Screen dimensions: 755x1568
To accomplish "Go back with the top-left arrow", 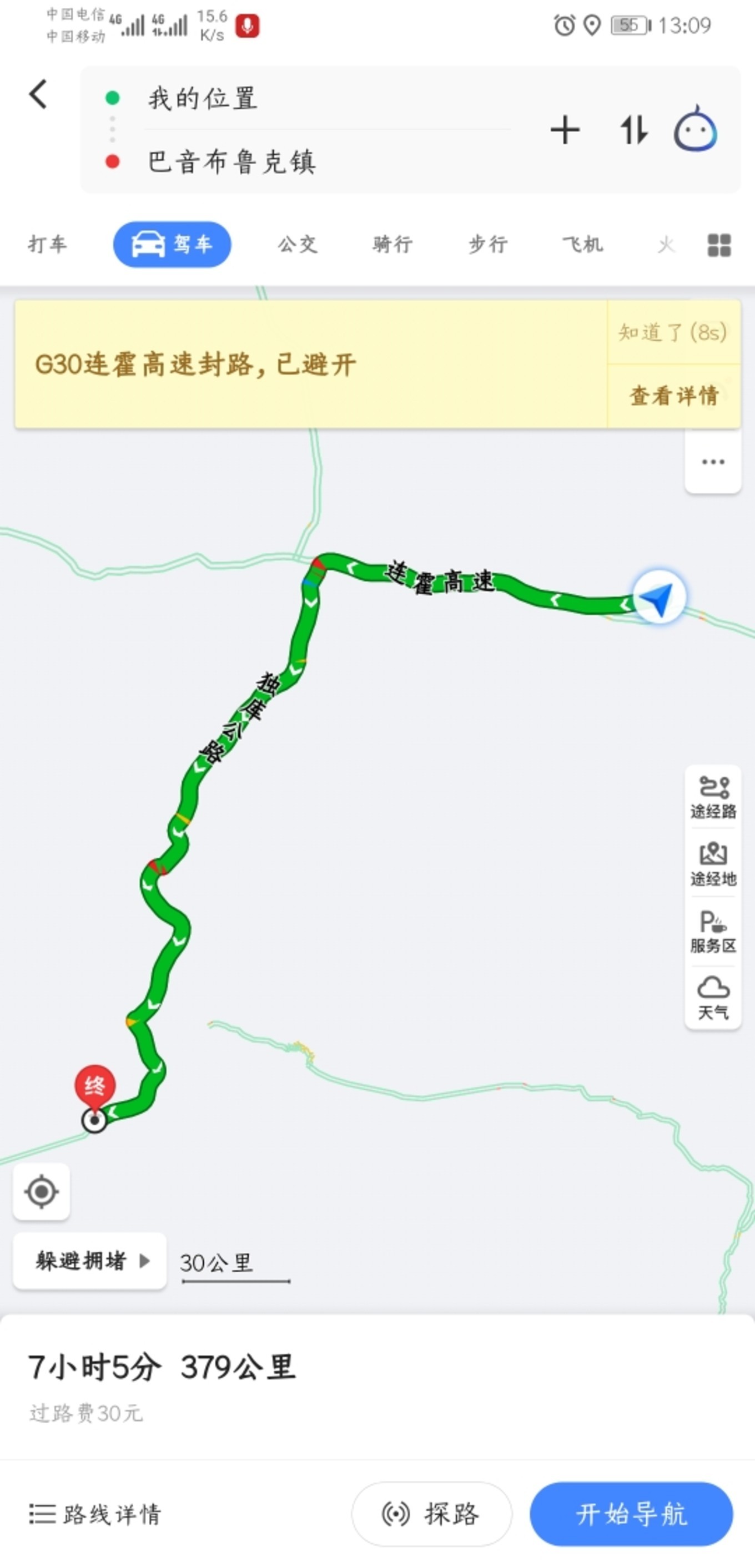I will pyautogui.click(x=38, y=94).
